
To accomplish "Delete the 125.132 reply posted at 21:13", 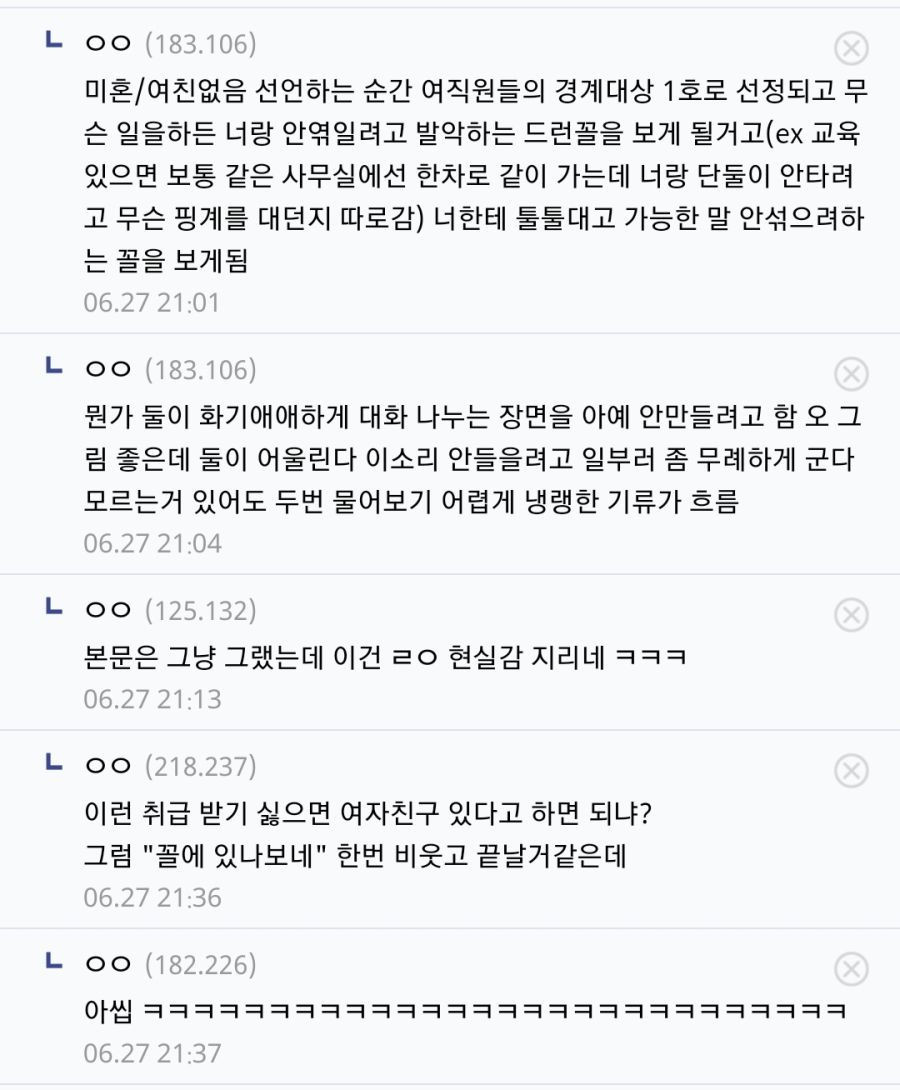I will [x=851, y=614].
